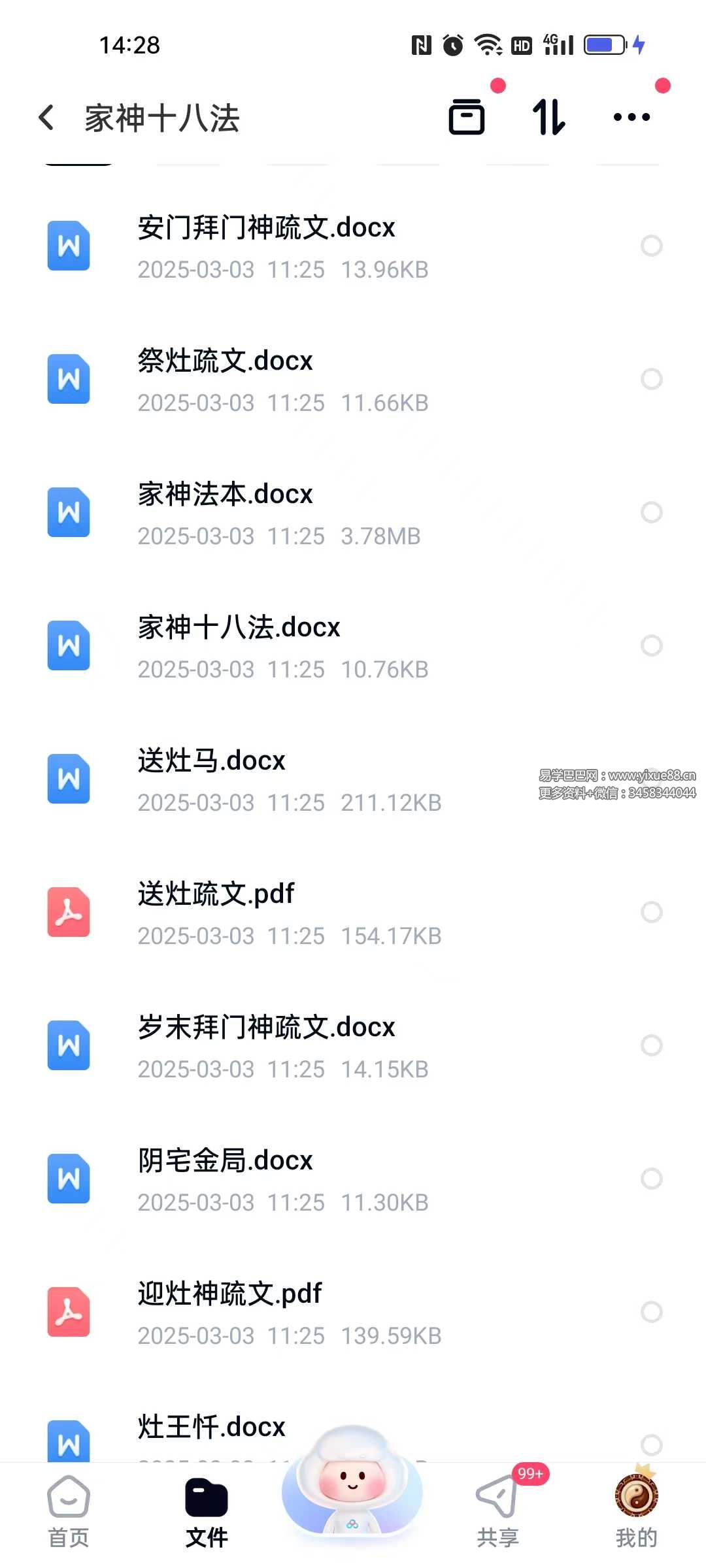Open the three-dot overflow menu
Viewport: 706px width, 1568px height.
[x=631, y=118]
